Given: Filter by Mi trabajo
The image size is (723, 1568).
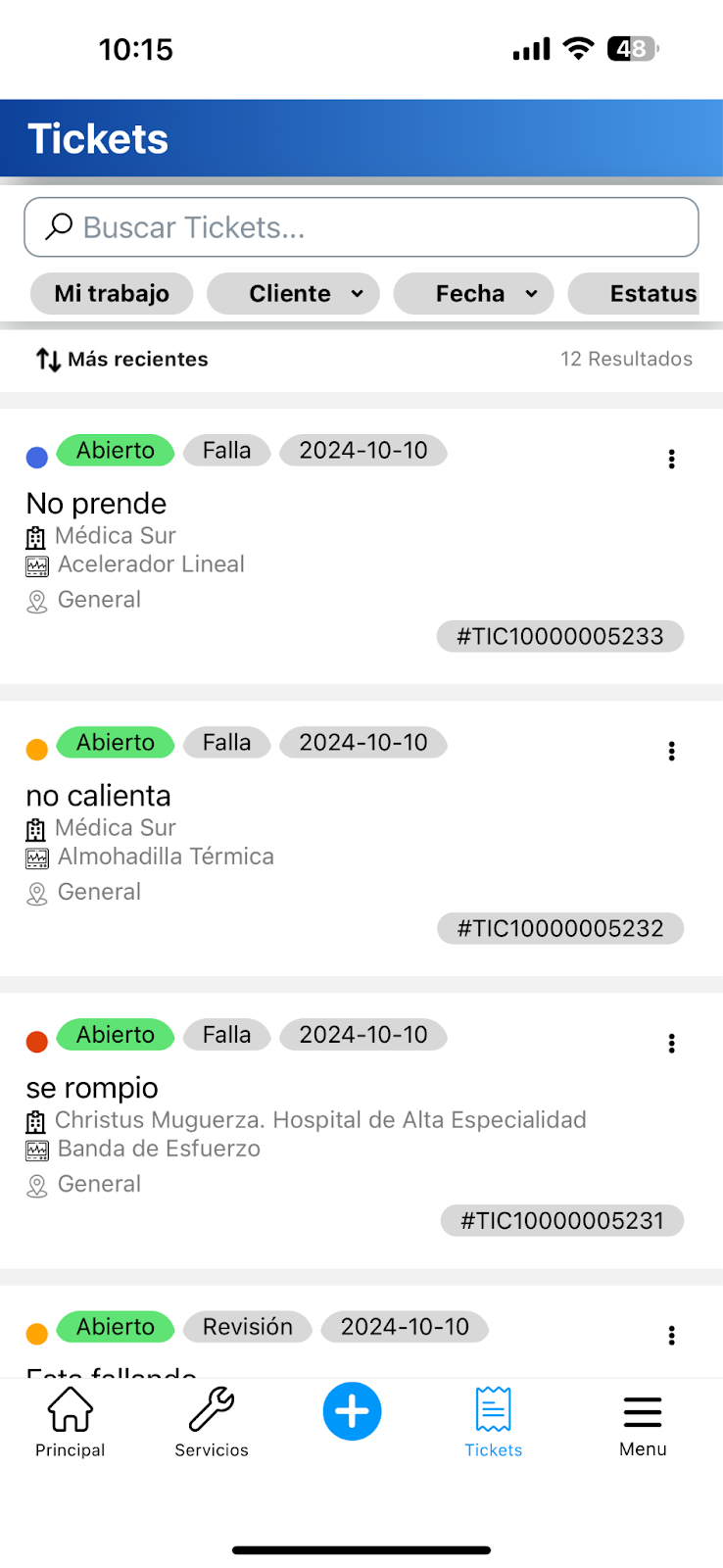Looking at the screenshot, I should [112, 294].
